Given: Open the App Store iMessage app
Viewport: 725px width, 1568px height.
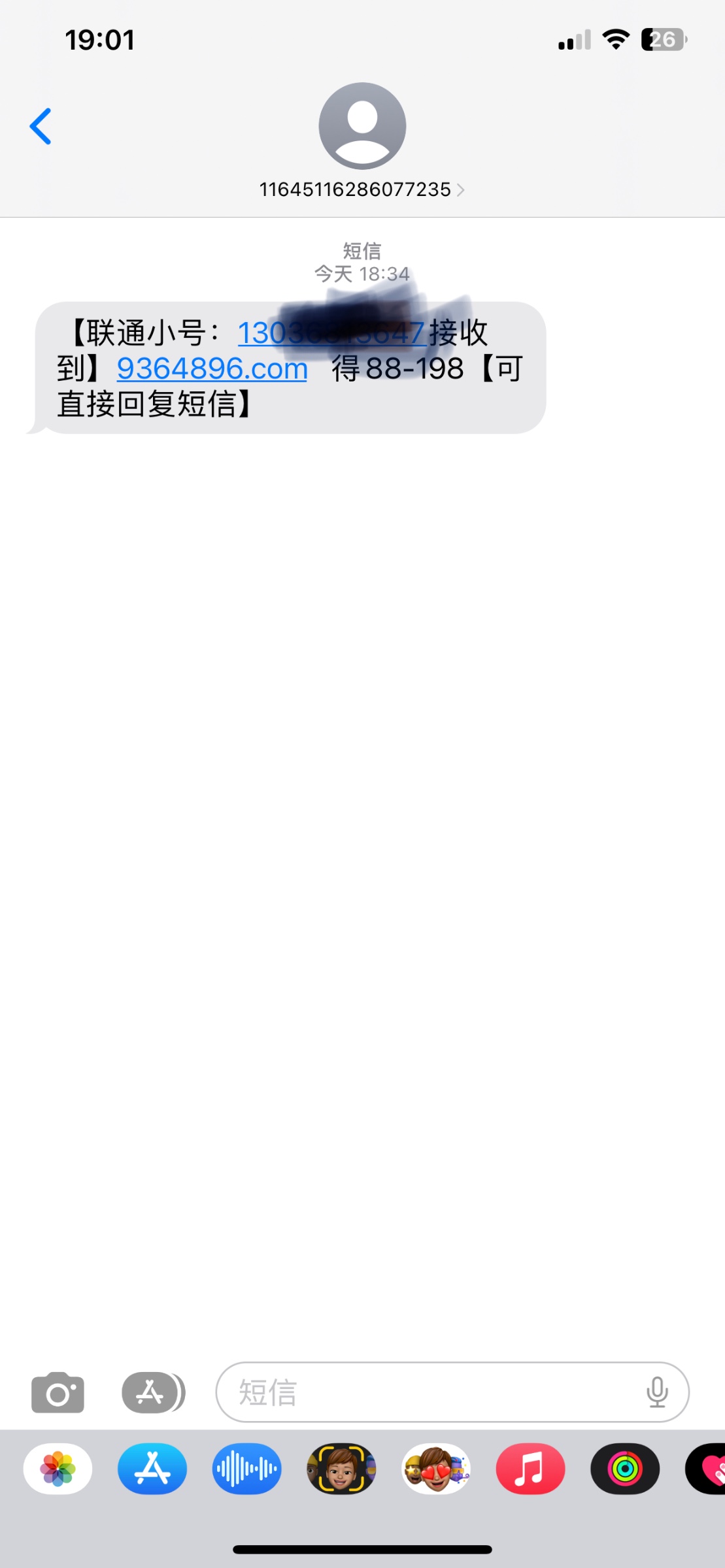Looking at the screenshot, I should click(152, 1469).
